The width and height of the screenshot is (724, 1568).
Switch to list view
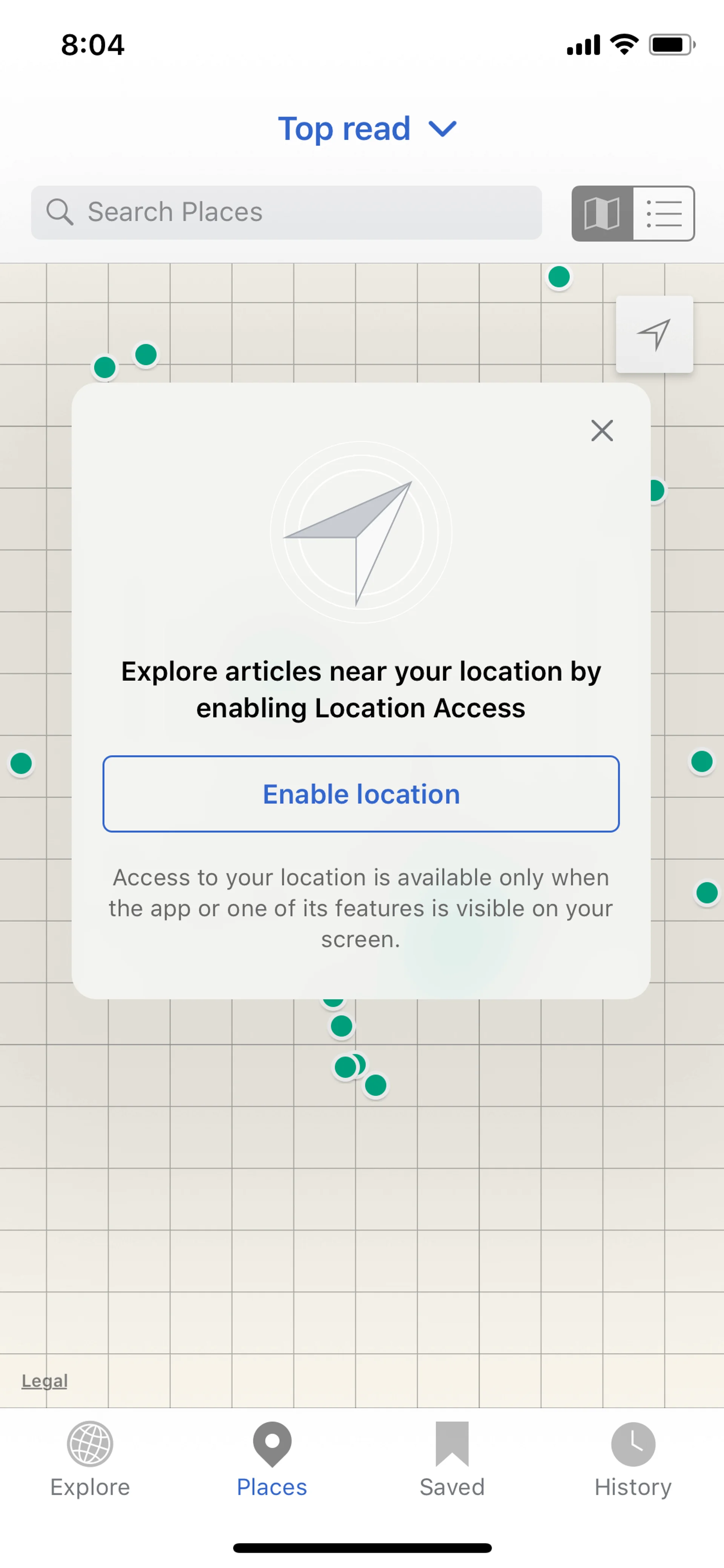click(663, 213)
